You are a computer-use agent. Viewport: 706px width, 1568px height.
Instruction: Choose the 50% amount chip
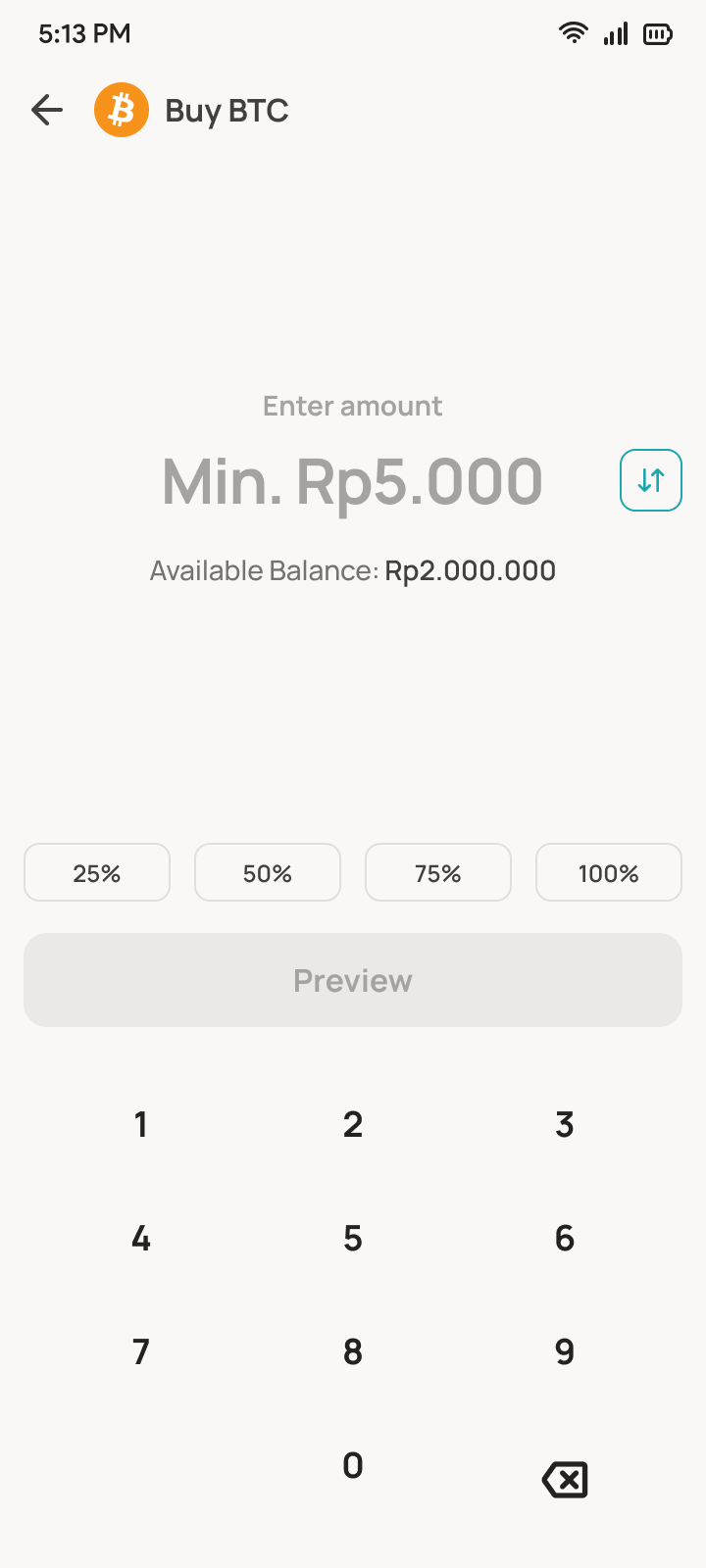click(x=268, y=872)
